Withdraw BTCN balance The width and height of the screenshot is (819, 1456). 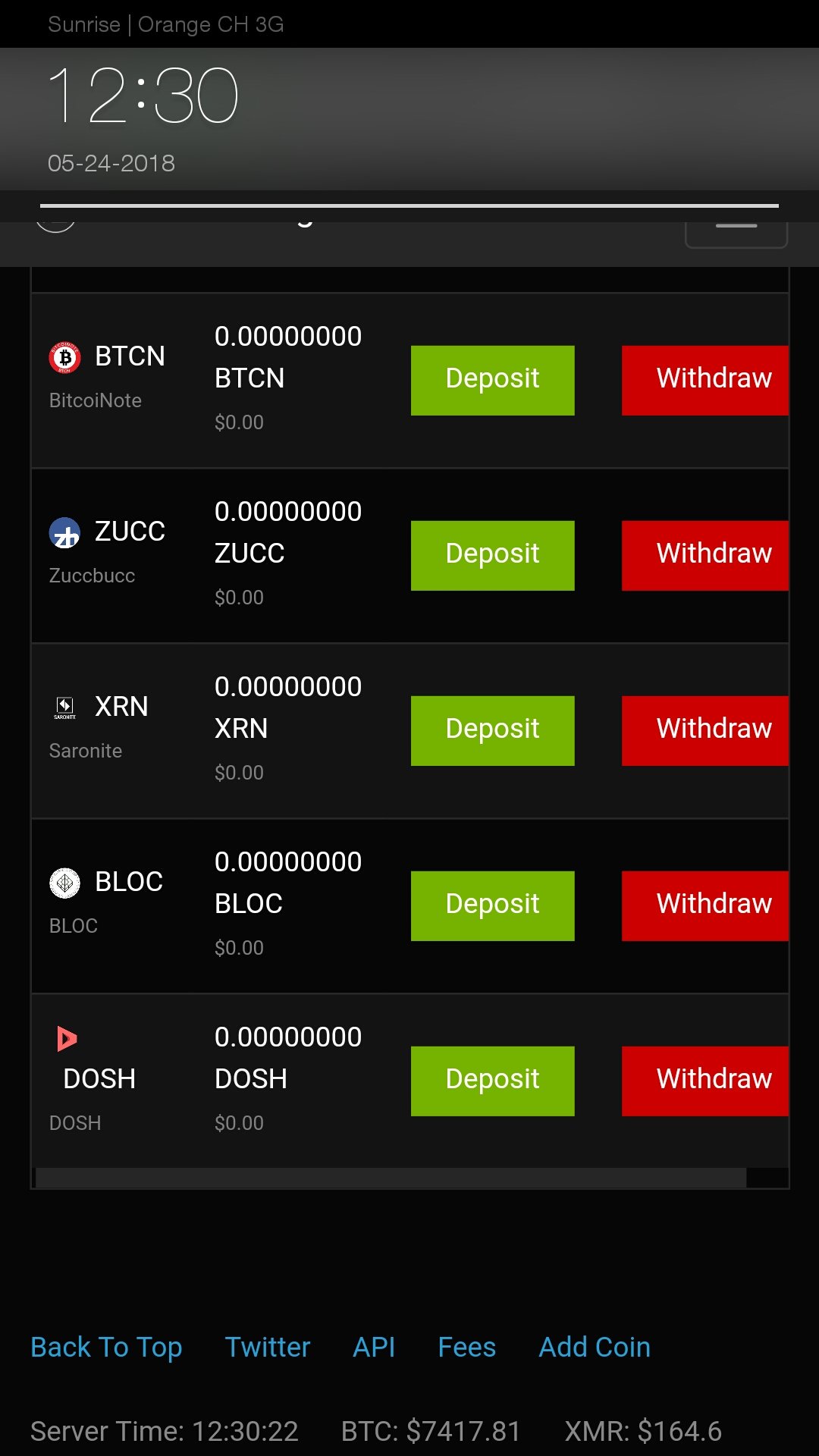705,380
